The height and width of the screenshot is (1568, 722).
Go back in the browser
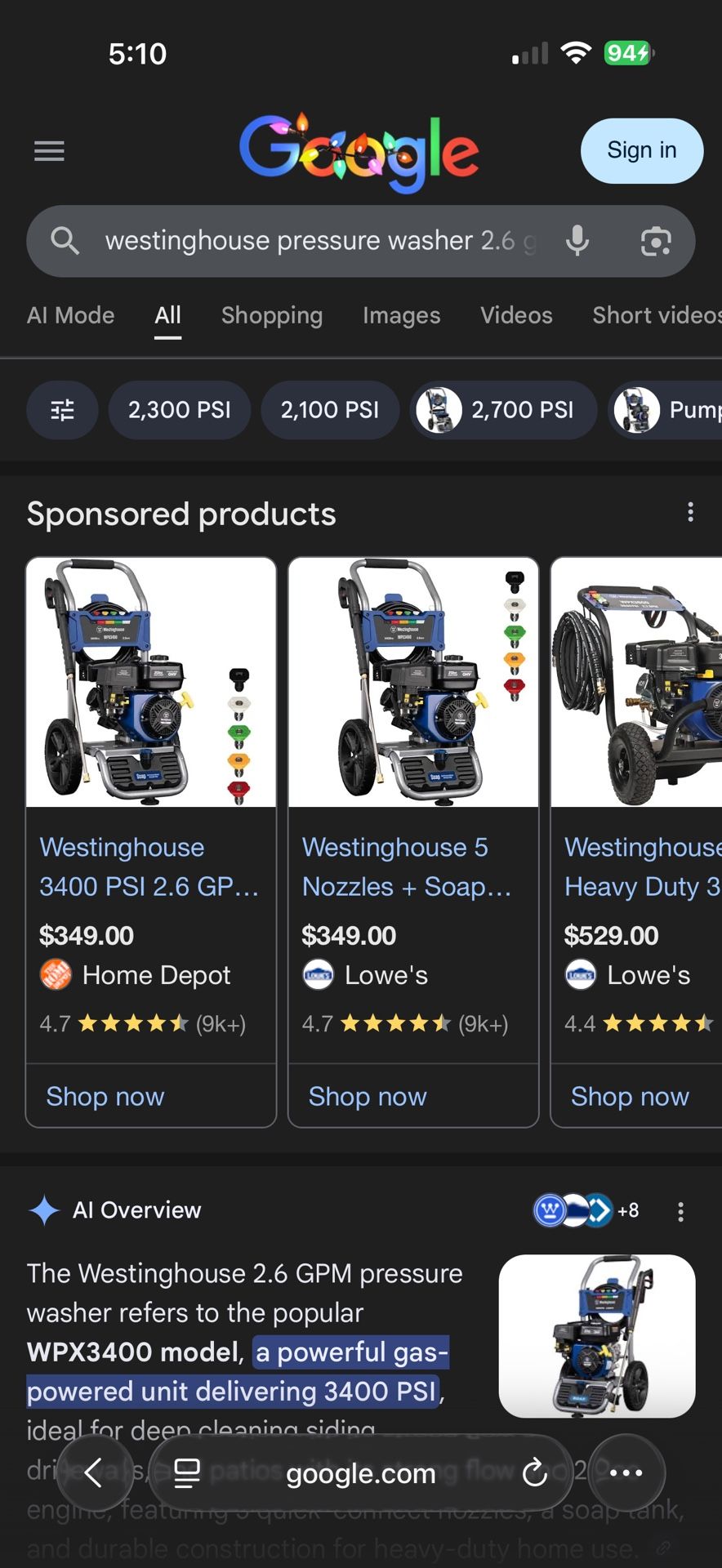click(94, 1473)
